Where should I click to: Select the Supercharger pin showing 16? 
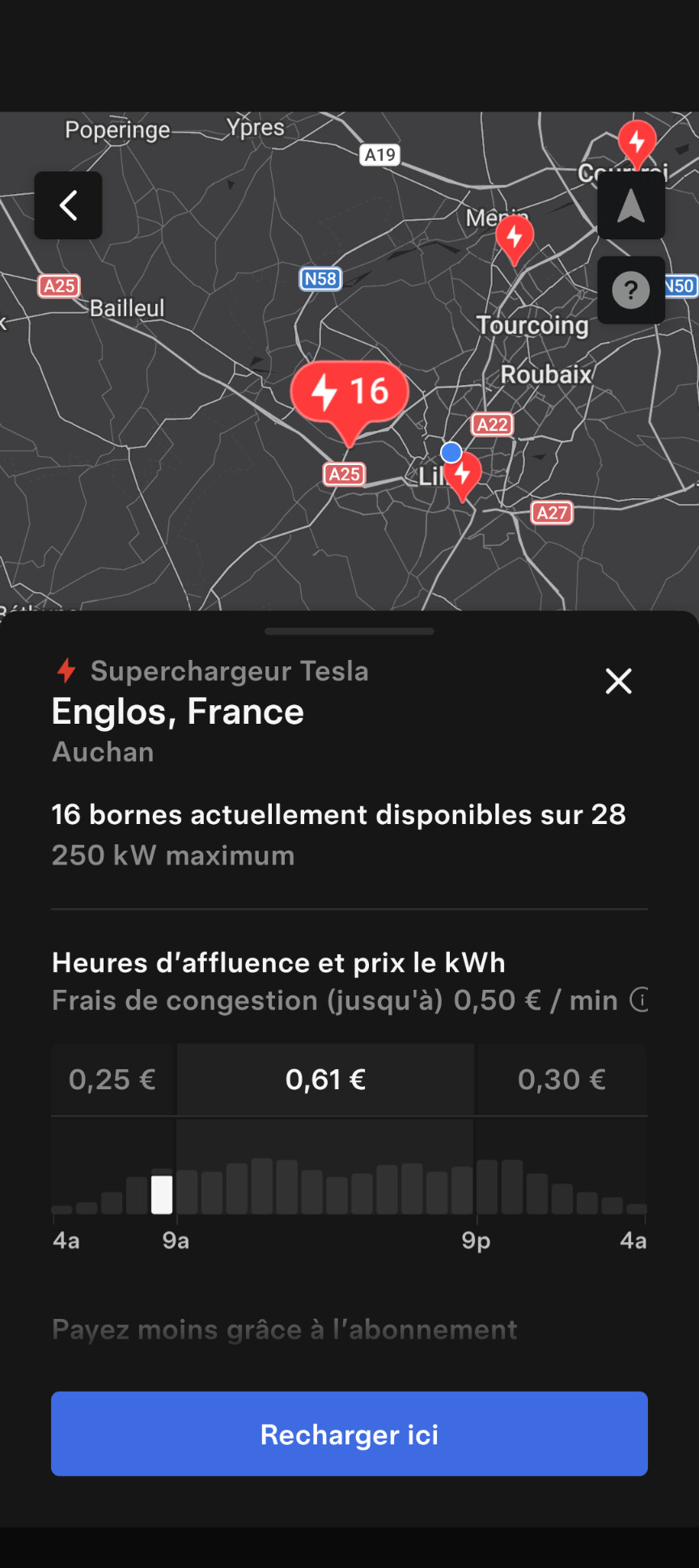tap(349, 394)
